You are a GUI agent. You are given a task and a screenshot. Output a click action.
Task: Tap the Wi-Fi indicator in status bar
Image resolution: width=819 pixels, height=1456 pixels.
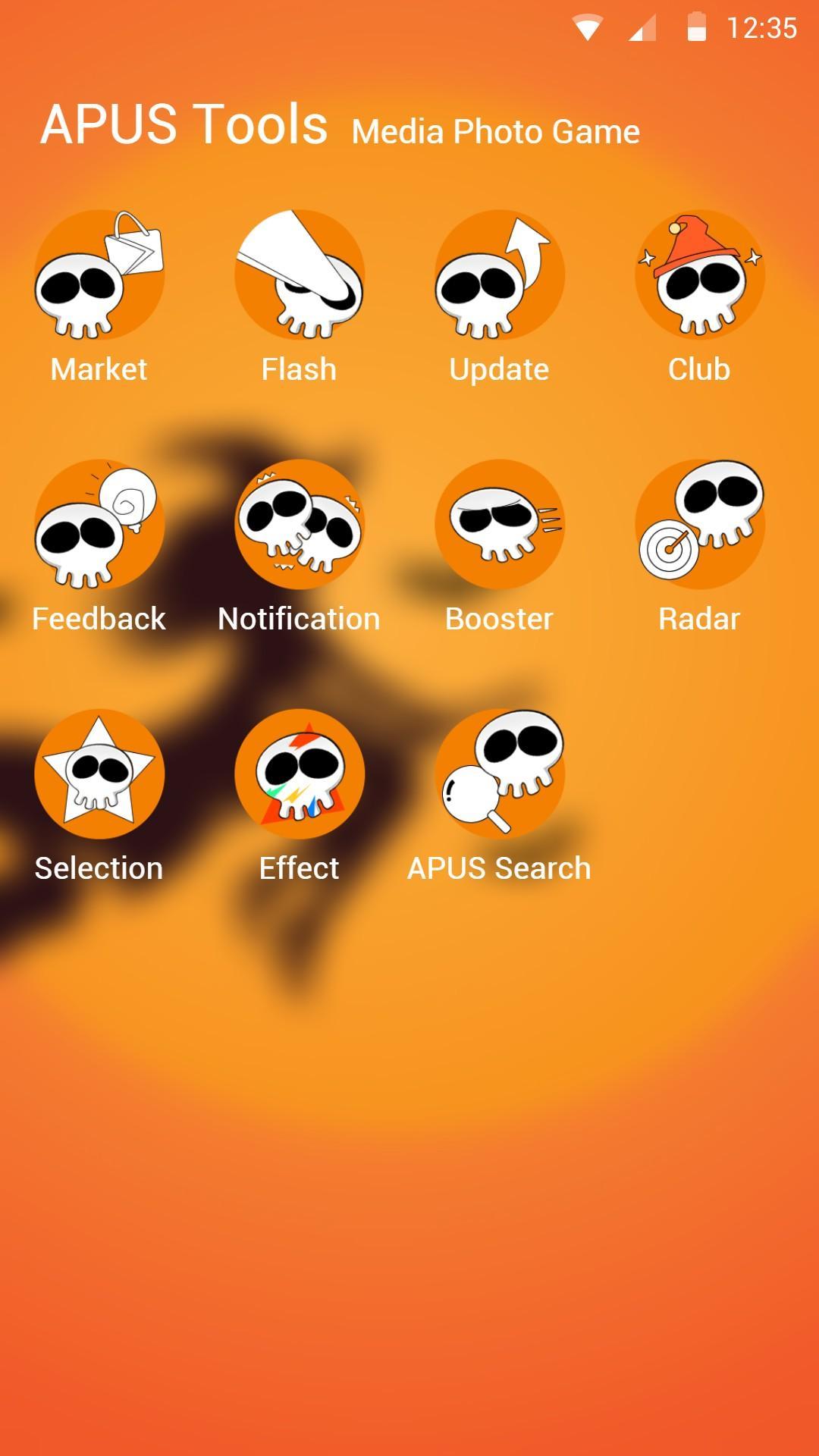(x=586, y=25)
